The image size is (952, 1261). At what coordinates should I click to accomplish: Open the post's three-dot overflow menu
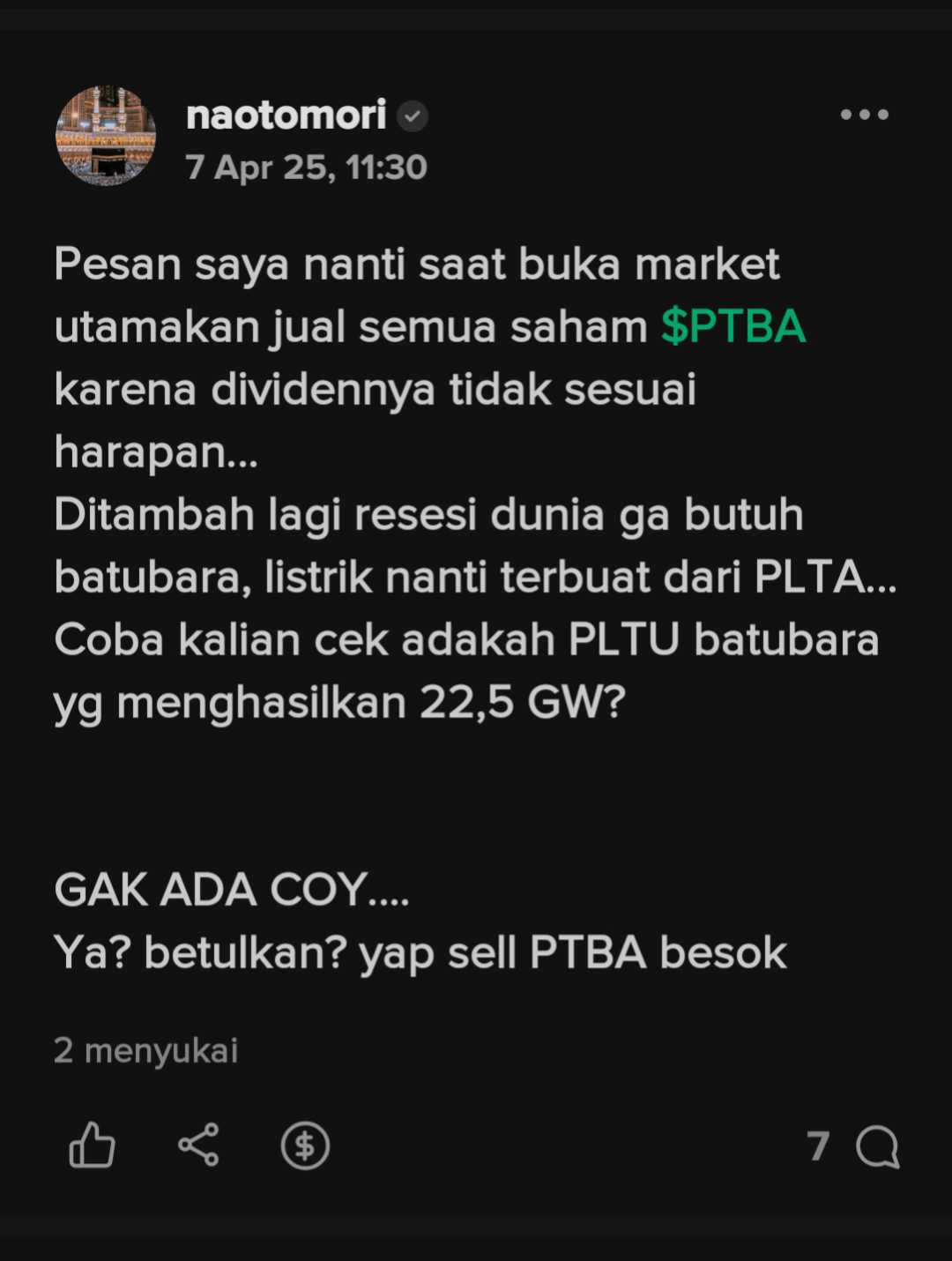point(864,115)
